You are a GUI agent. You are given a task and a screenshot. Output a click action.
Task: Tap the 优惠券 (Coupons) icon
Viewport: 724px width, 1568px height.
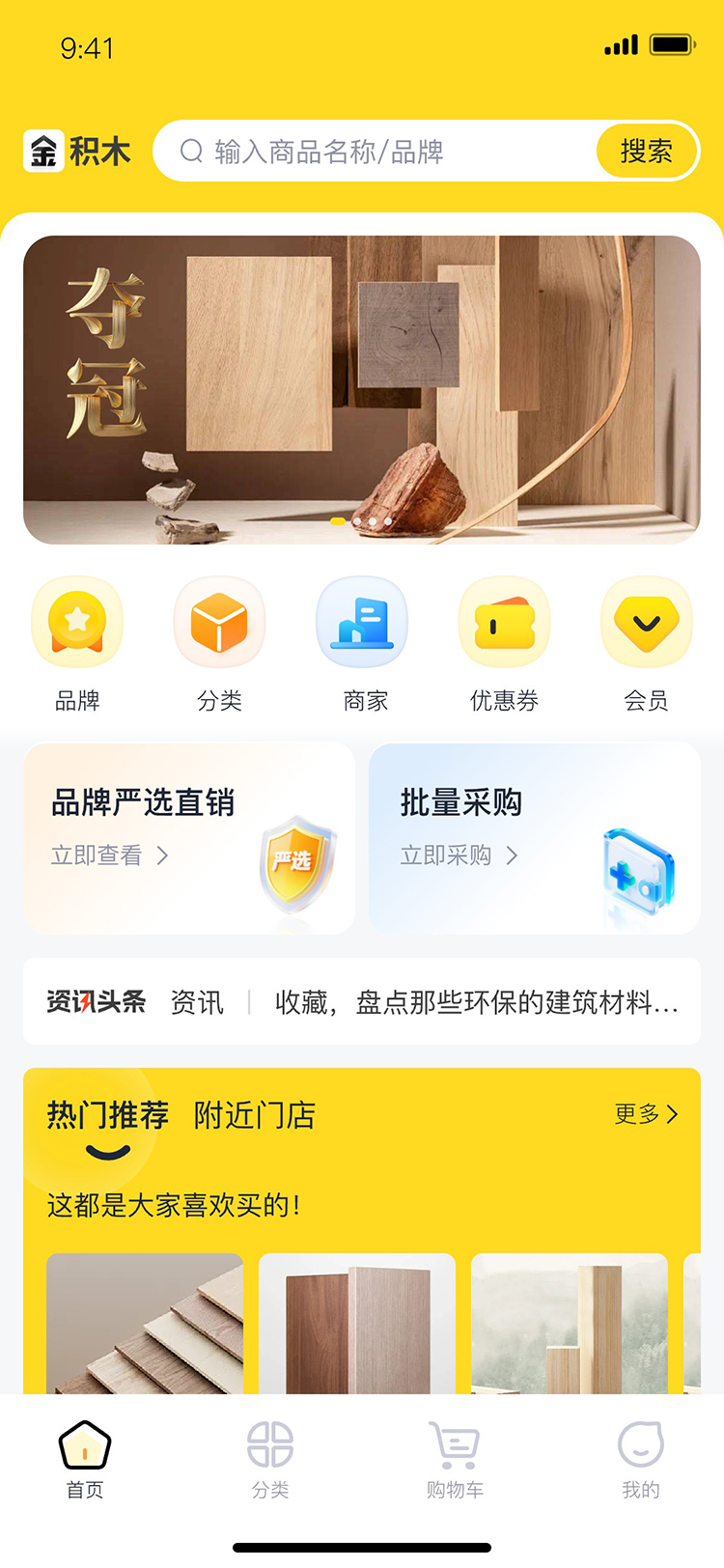[505, 622]
